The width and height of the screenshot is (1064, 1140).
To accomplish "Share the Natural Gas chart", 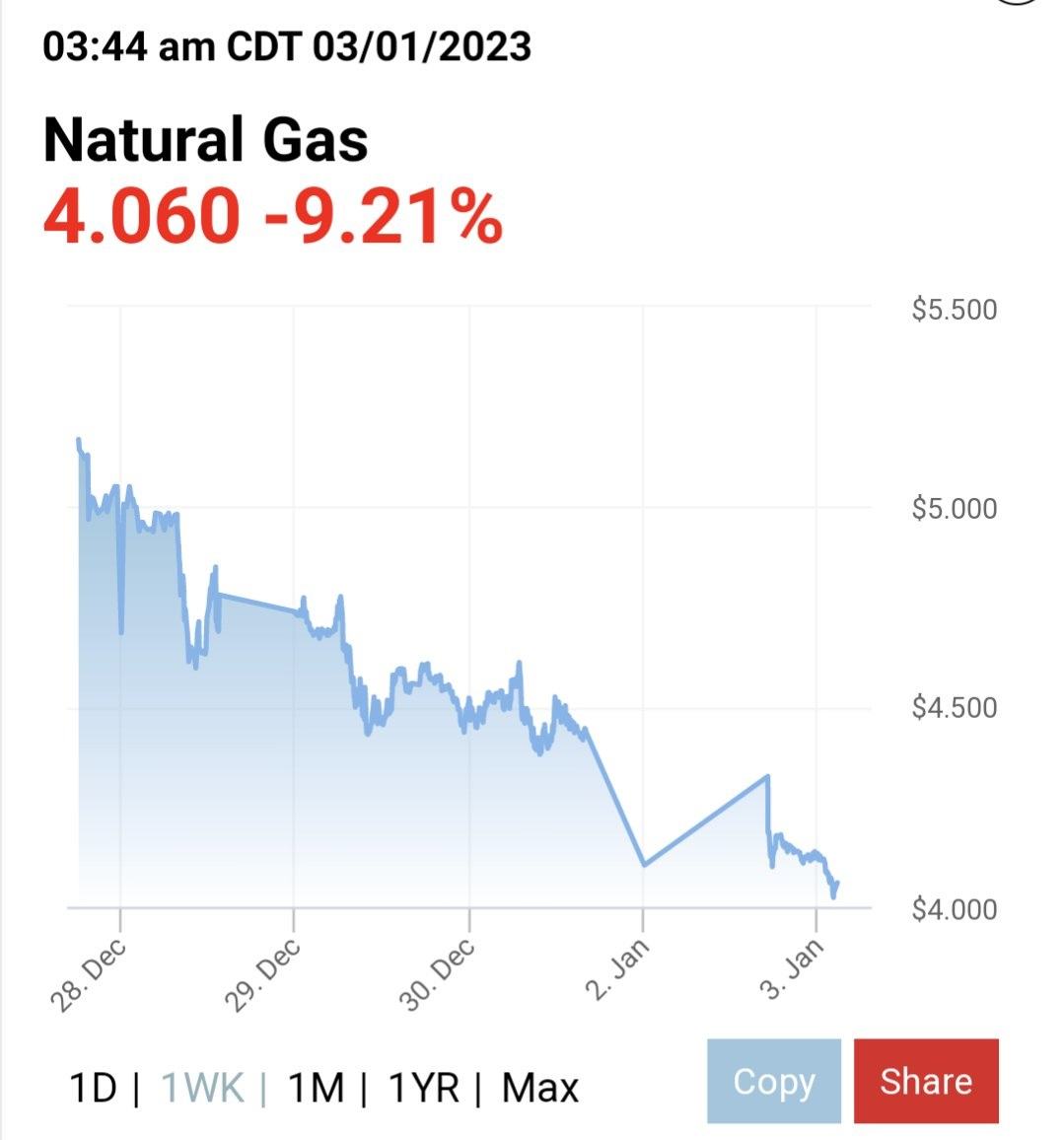I will coord(926,1081).
